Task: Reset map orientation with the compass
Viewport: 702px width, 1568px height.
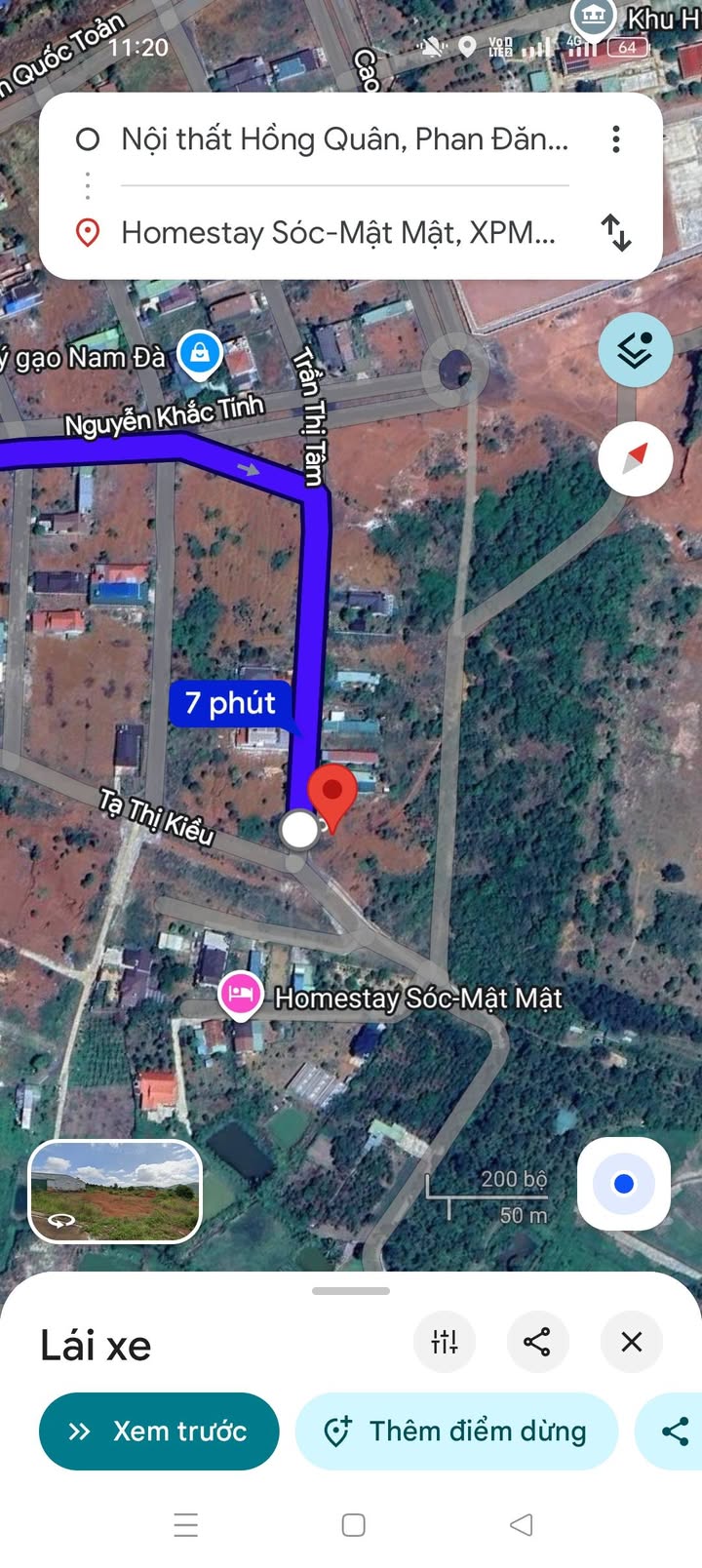Action: 635,458
